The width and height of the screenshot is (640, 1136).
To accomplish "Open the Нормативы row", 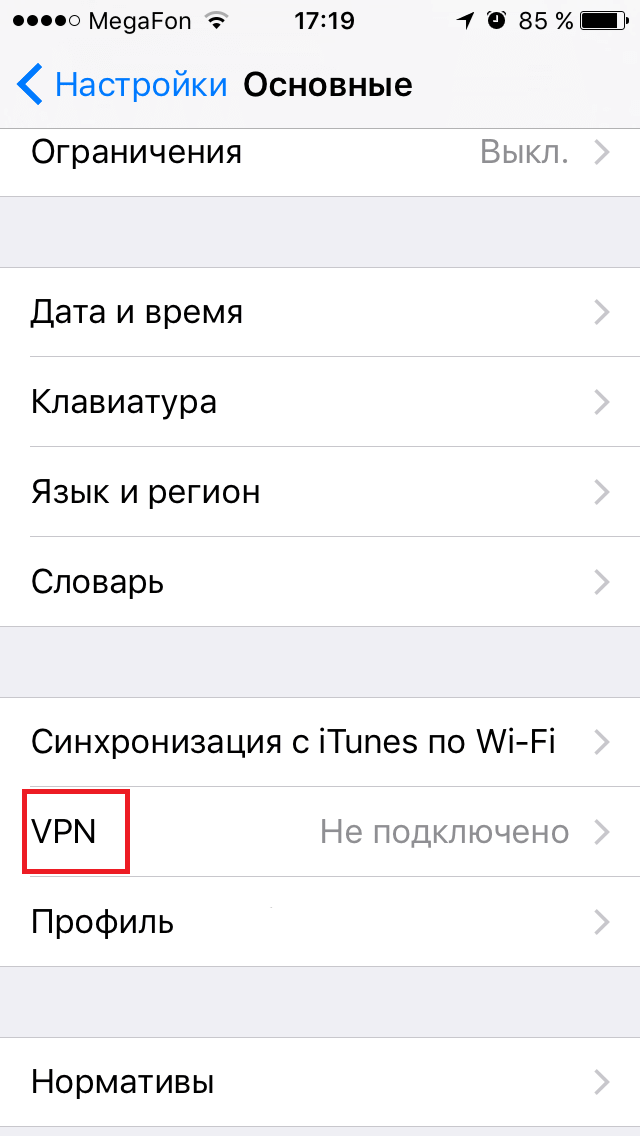I will coord(320,1082).
